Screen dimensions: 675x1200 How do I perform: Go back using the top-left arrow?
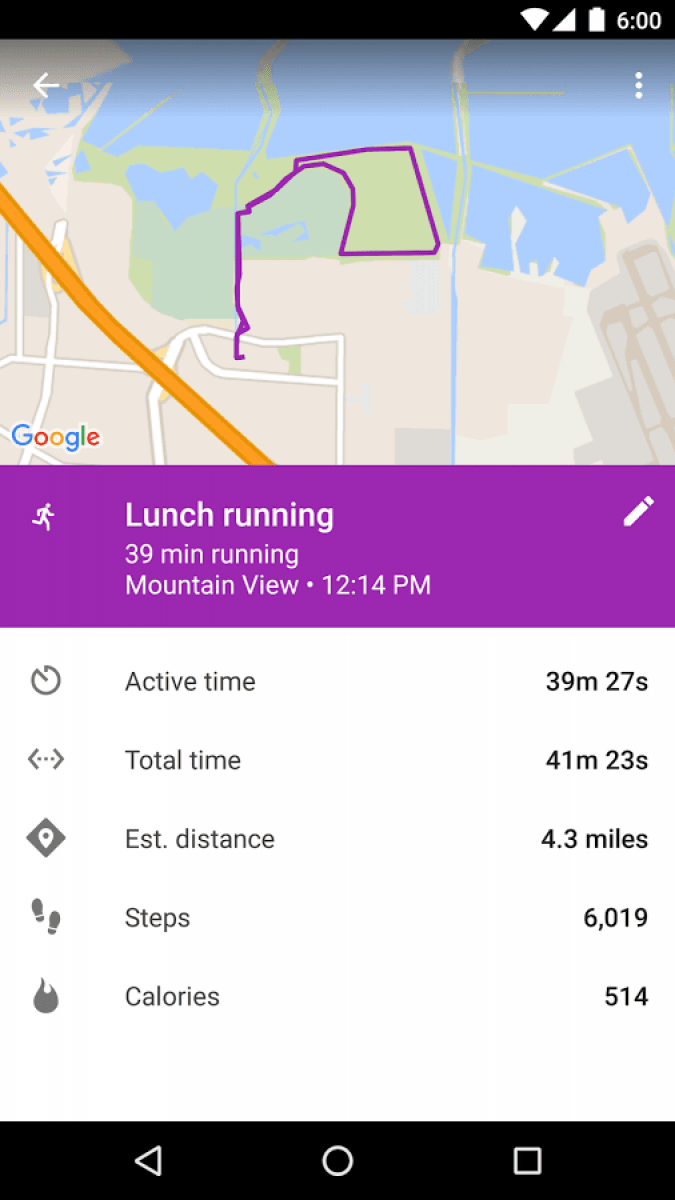point(46,85)
